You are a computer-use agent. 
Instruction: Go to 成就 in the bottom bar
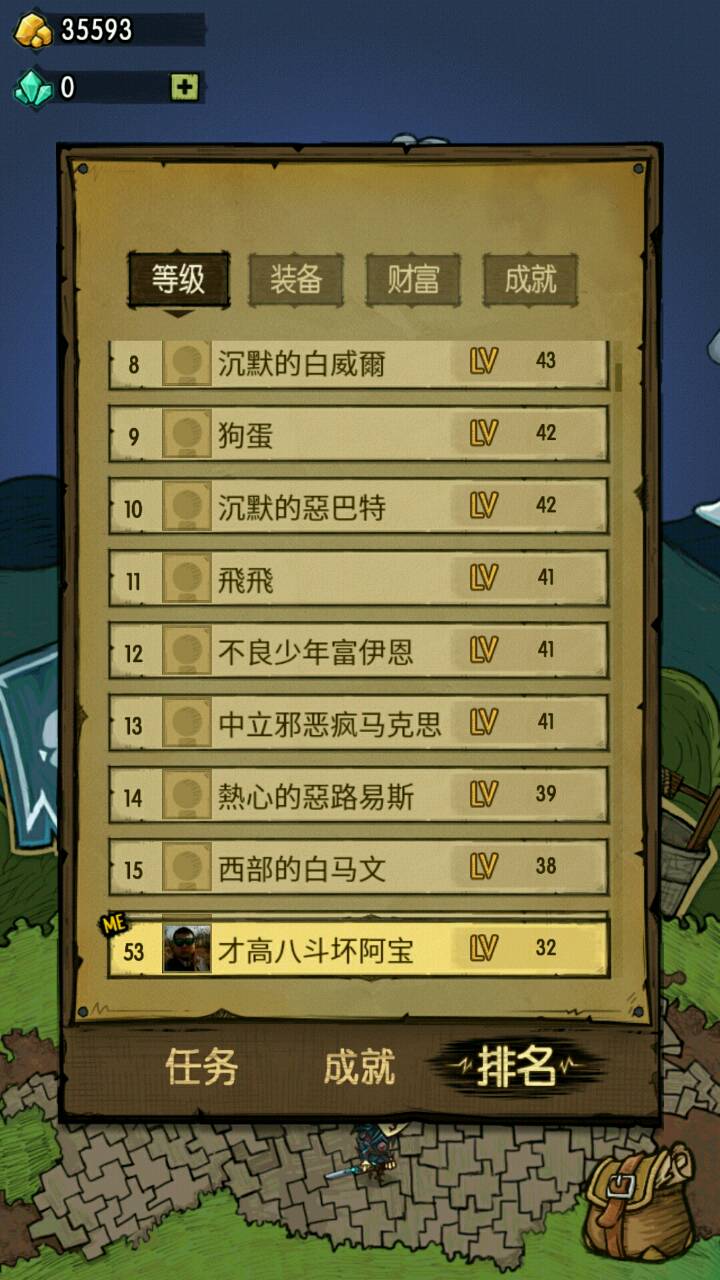click(359, 1067)
